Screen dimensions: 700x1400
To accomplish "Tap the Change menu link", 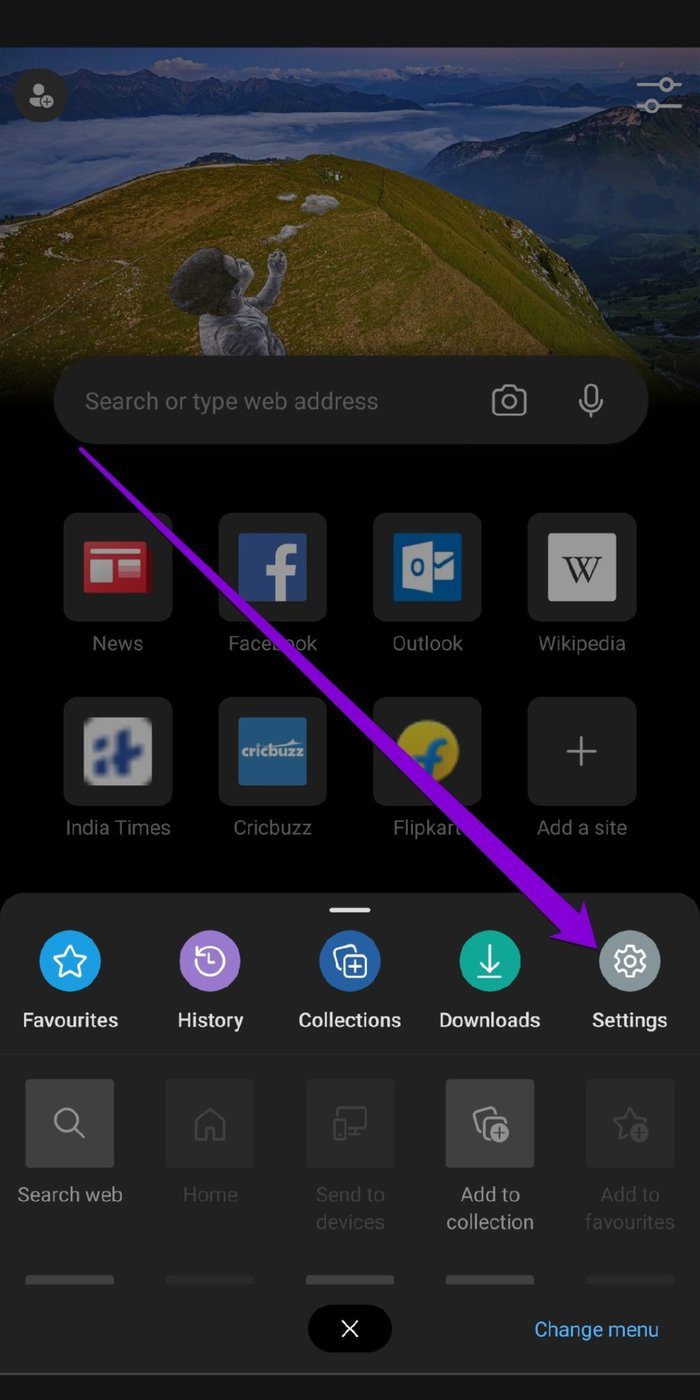I will tap(596, 1329).
